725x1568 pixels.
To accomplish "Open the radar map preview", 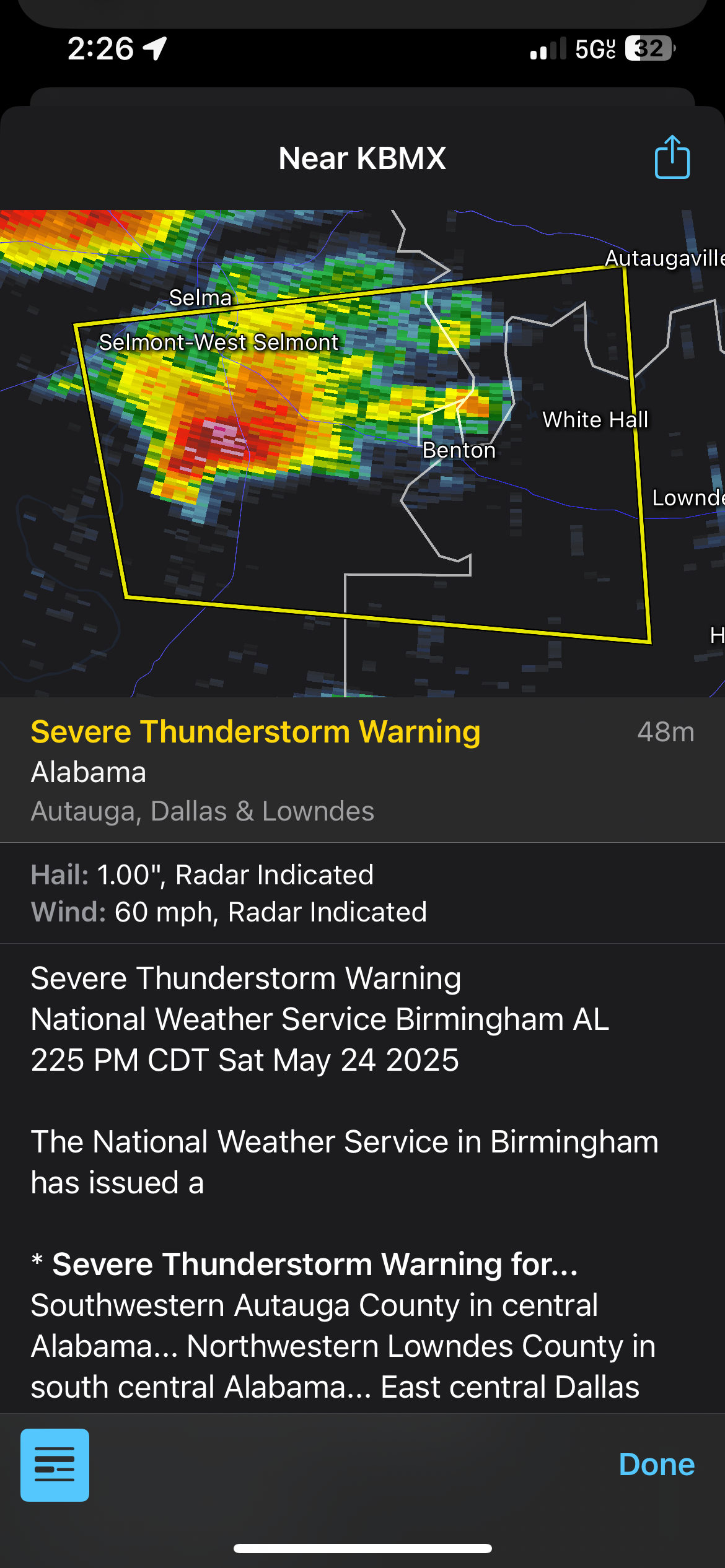I will coord(362,453).
